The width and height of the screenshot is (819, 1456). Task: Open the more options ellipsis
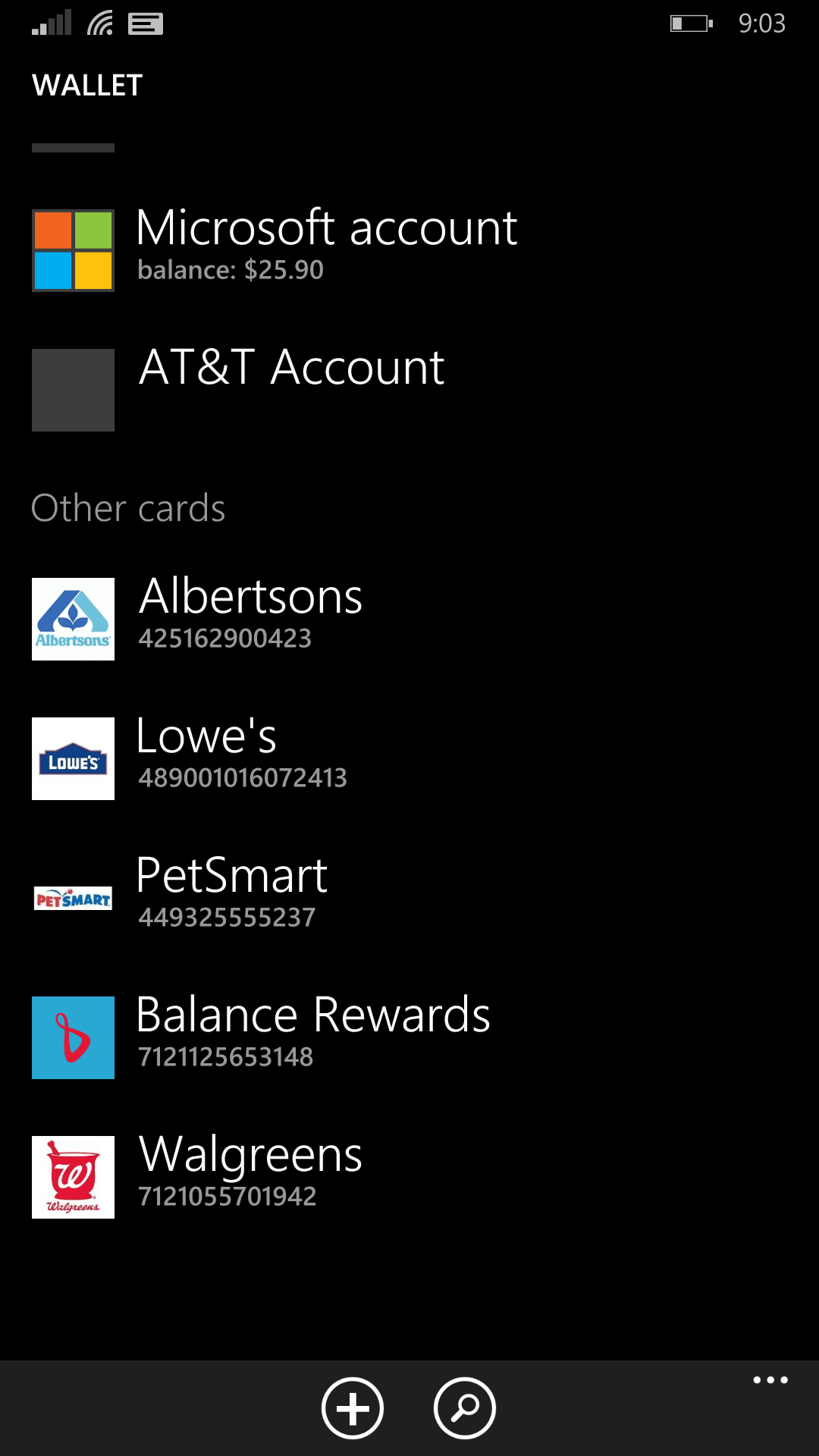tap(770, 1380)
